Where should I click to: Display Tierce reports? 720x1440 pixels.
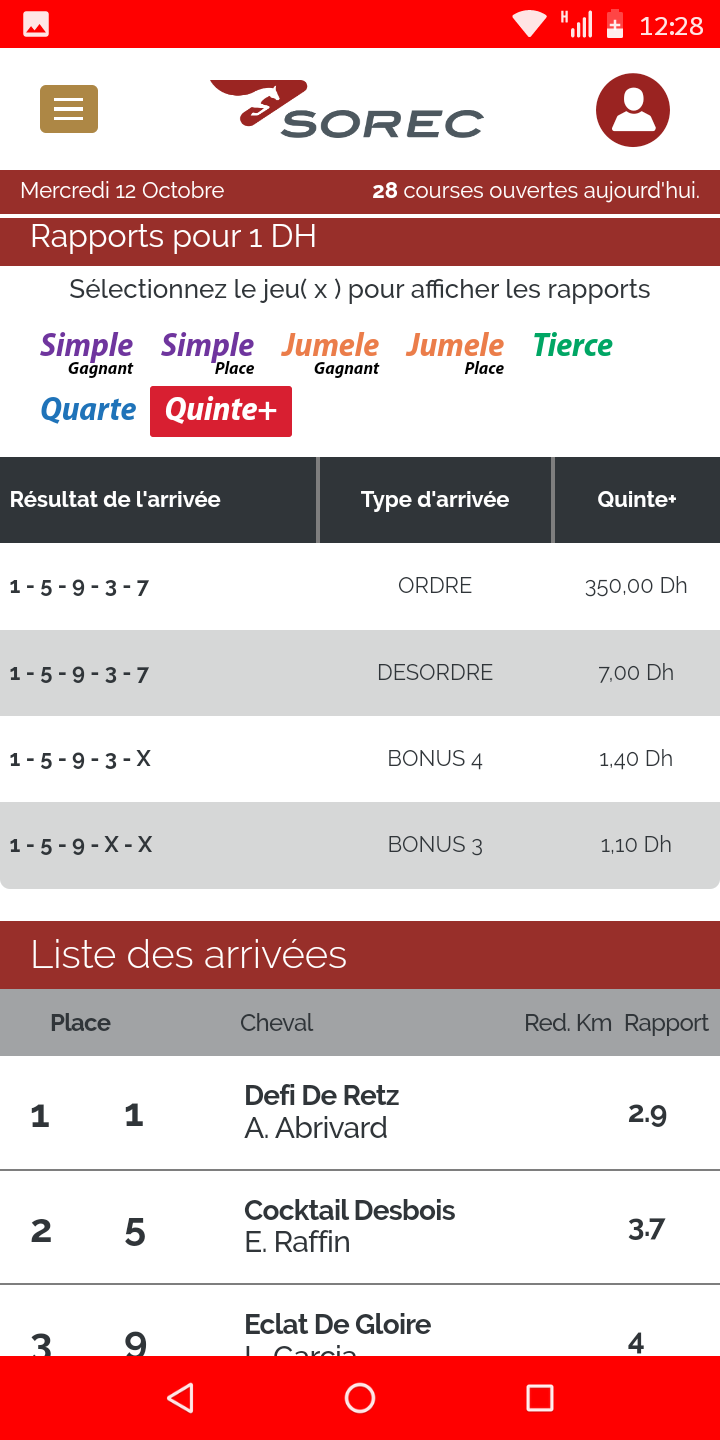click(x=573, y=345)
